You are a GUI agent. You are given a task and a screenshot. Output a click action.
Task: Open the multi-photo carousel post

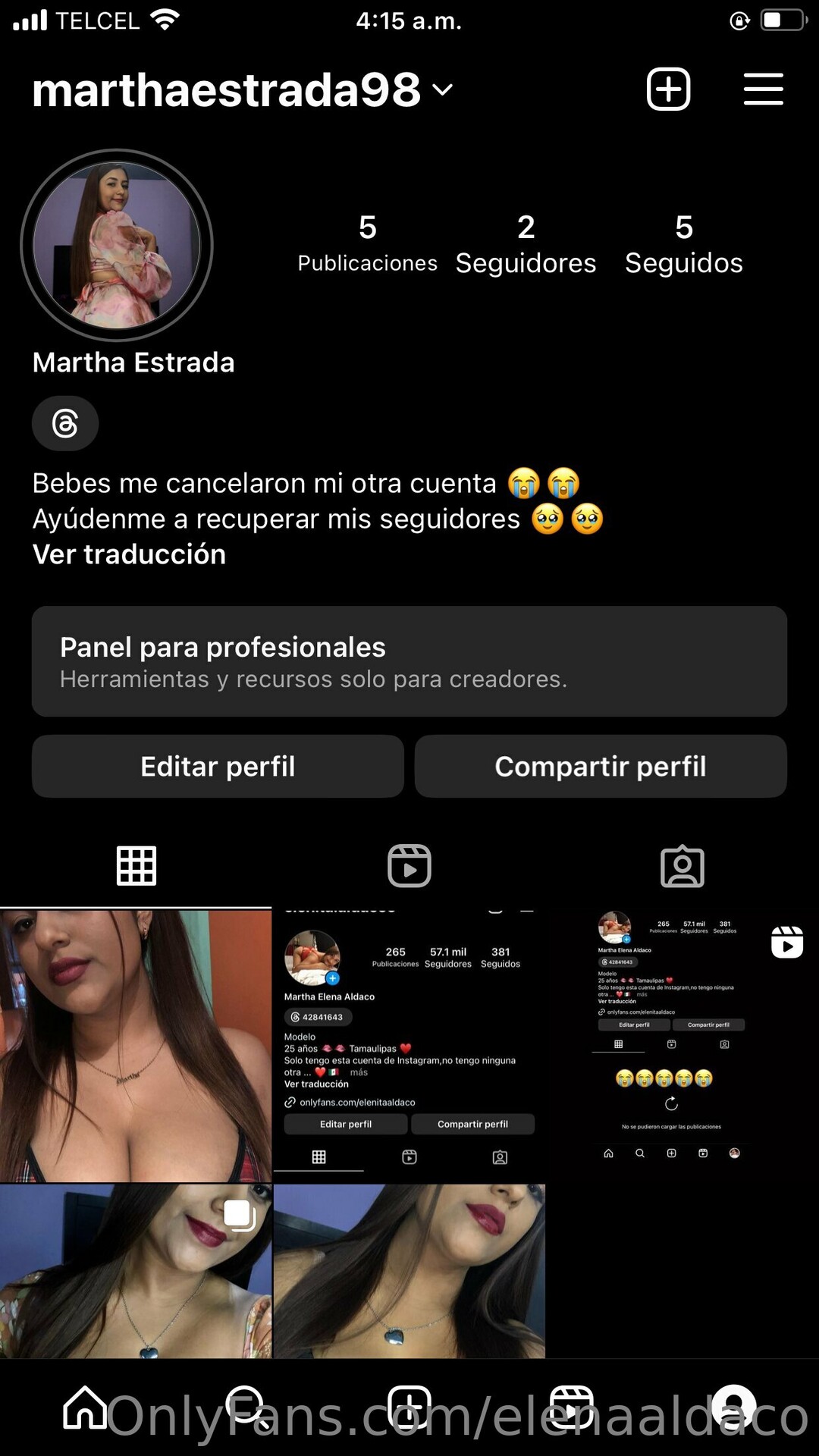point(136,1271)
